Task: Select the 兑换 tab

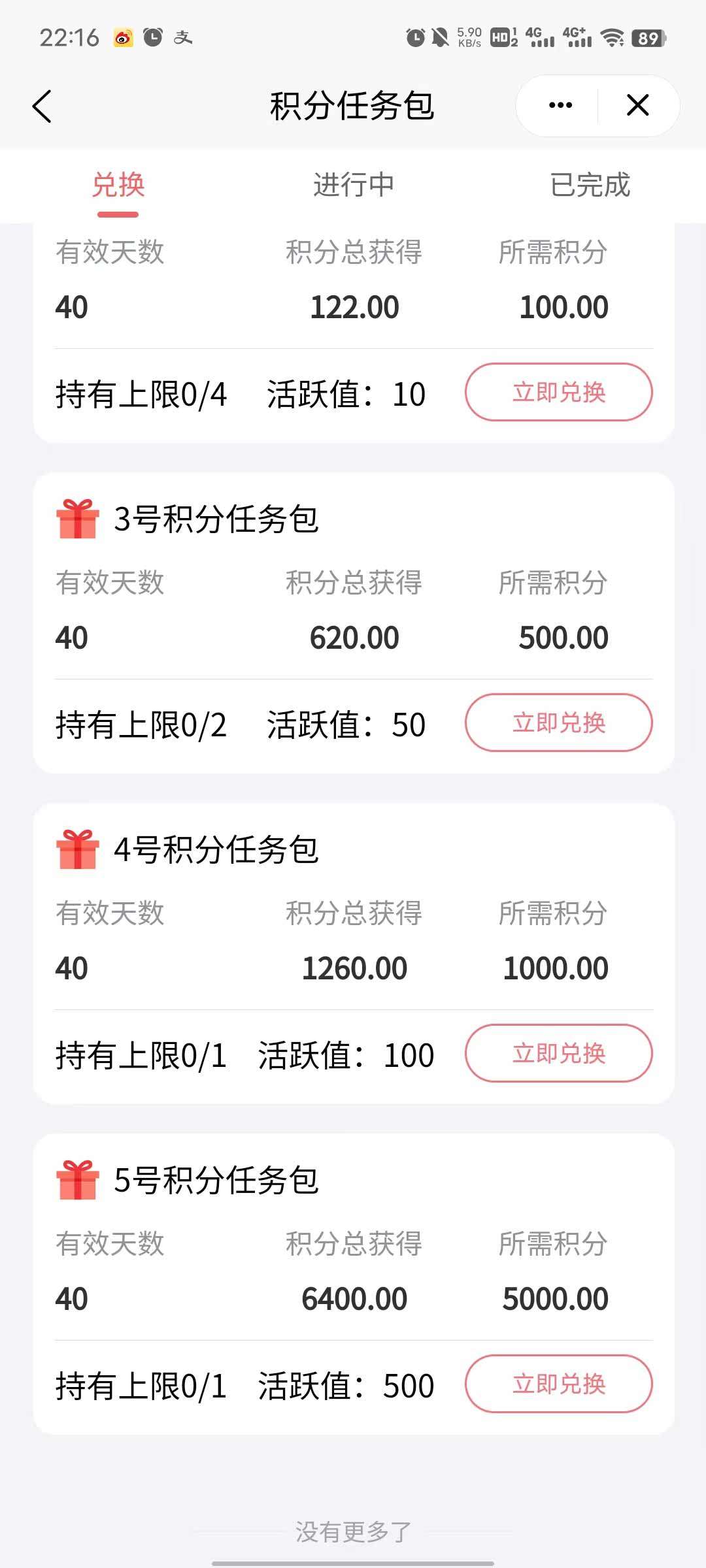Action: pyautogui.click(x=118, y=186)
